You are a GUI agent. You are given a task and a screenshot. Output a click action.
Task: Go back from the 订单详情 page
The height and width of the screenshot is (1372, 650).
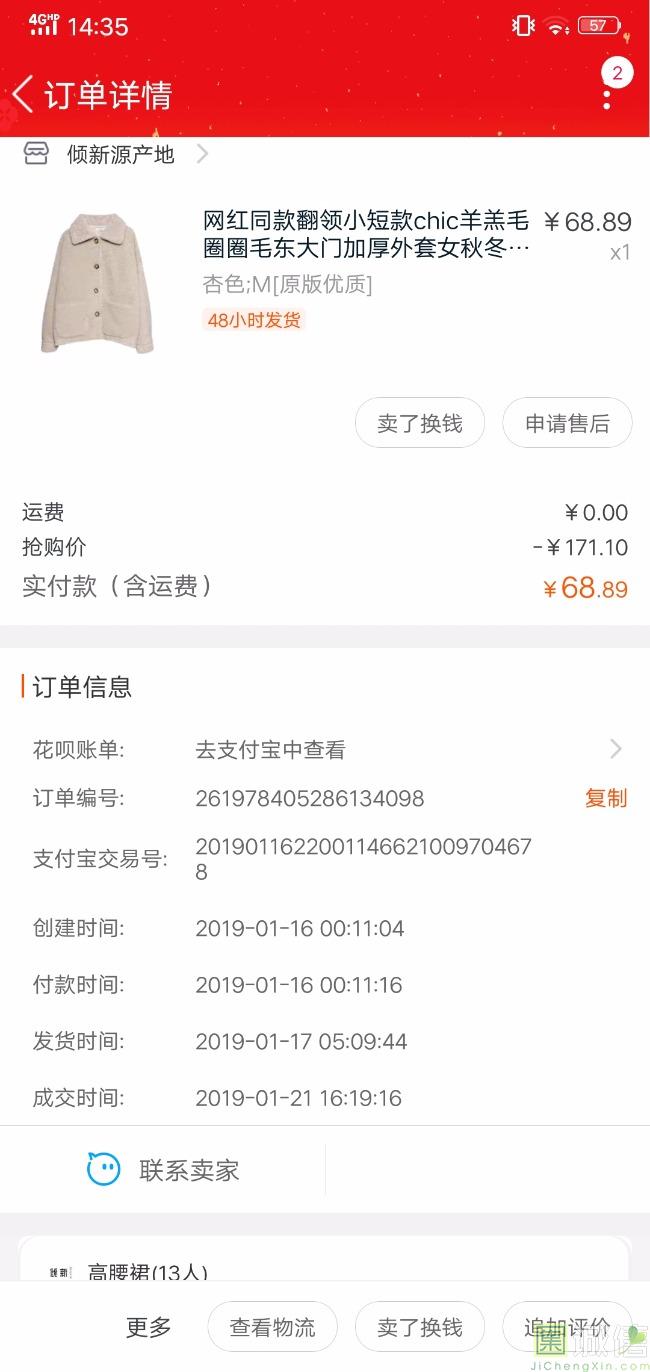24,95
